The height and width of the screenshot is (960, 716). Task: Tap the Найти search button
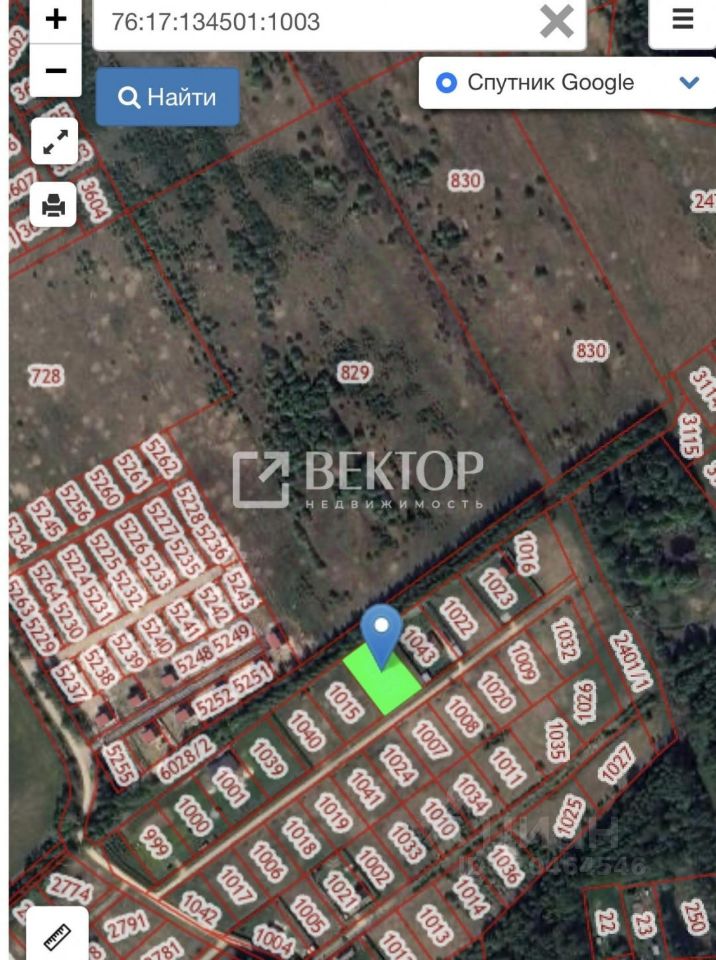(168, 97)
